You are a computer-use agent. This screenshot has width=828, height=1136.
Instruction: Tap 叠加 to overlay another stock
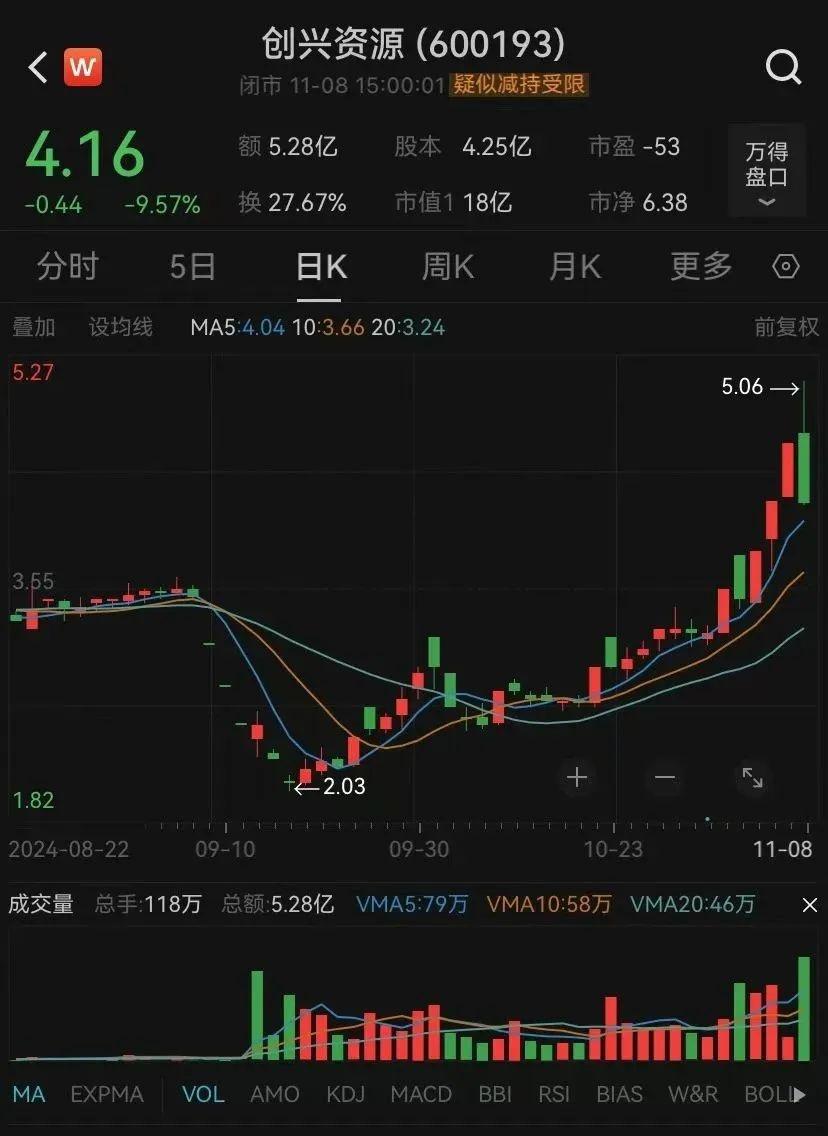coord(34,327)
